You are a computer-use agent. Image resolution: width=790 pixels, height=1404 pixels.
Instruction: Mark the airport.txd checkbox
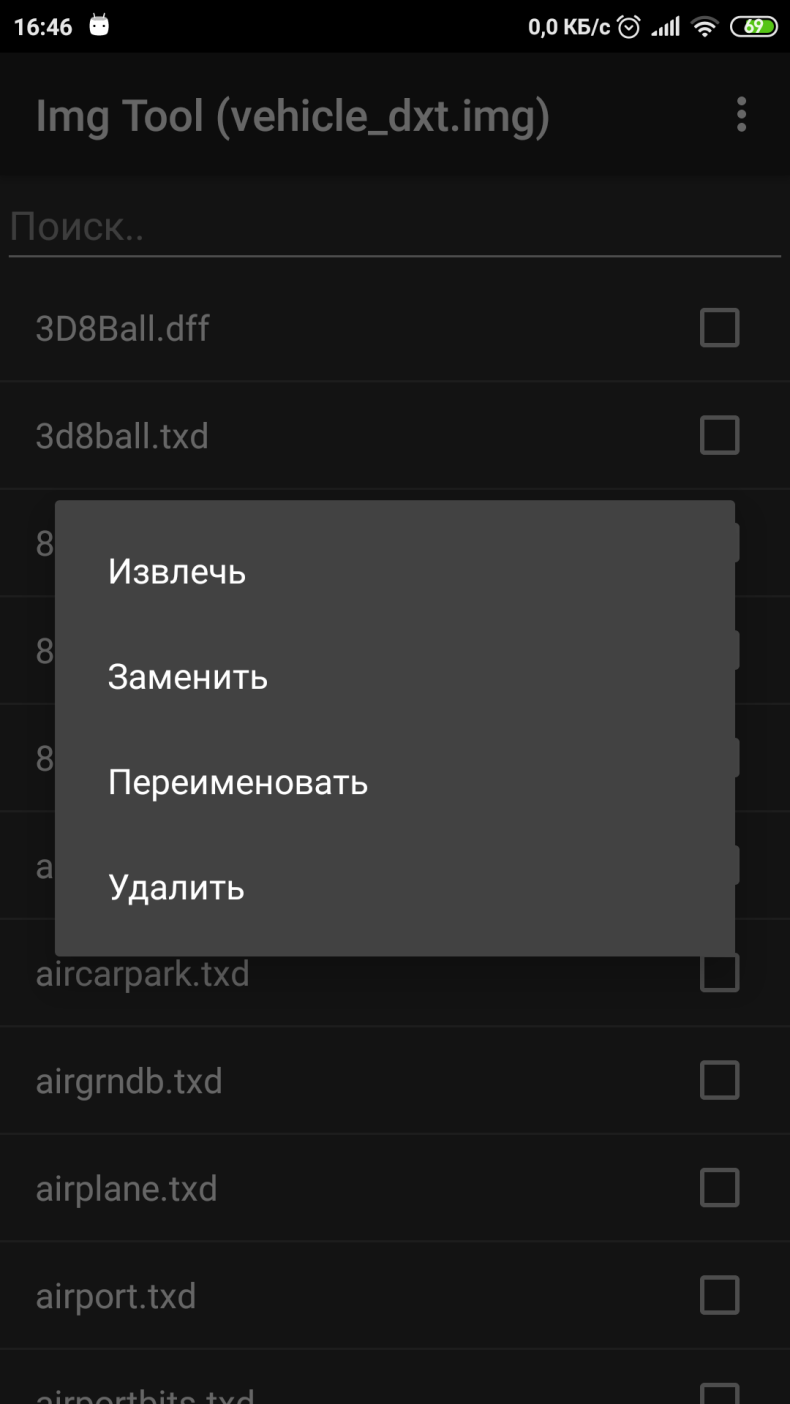pyautogui.click(x=720, y=1296)
